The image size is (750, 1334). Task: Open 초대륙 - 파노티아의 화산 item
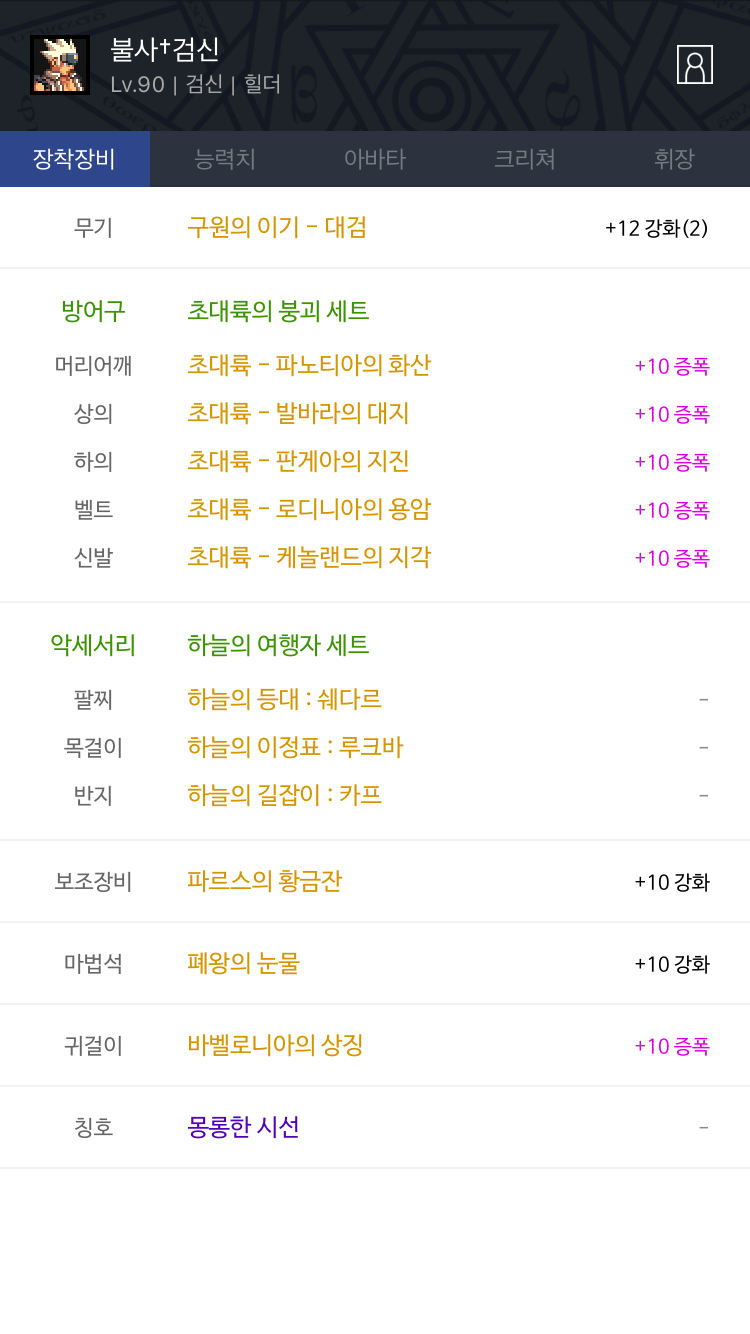309,365
